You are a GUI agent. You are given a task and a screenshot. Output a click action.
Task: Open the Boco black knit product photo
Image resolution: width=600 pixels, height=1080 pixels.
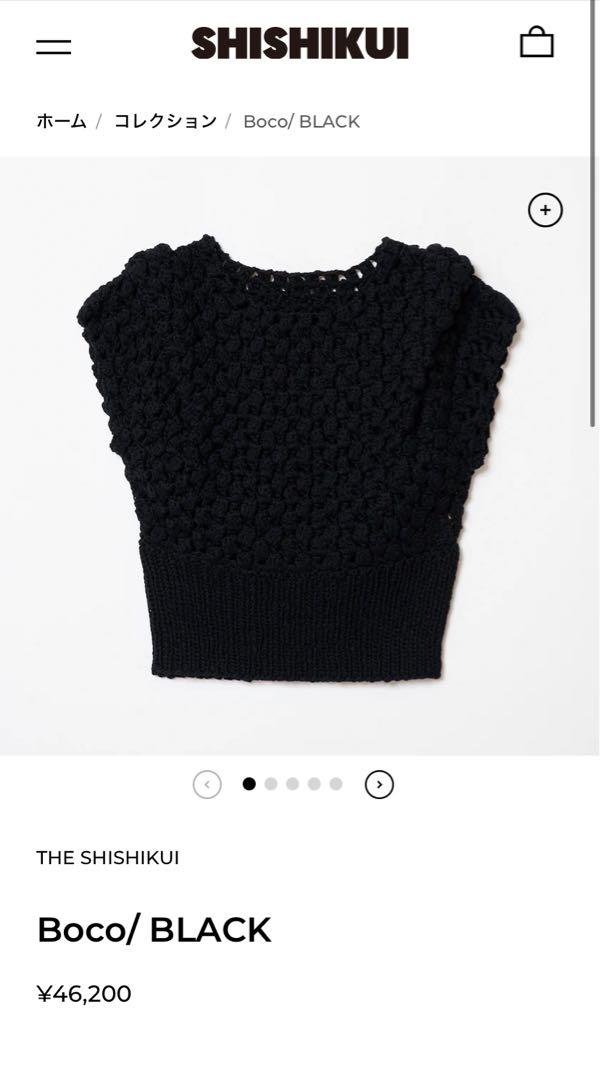click(x=300, y=455)
